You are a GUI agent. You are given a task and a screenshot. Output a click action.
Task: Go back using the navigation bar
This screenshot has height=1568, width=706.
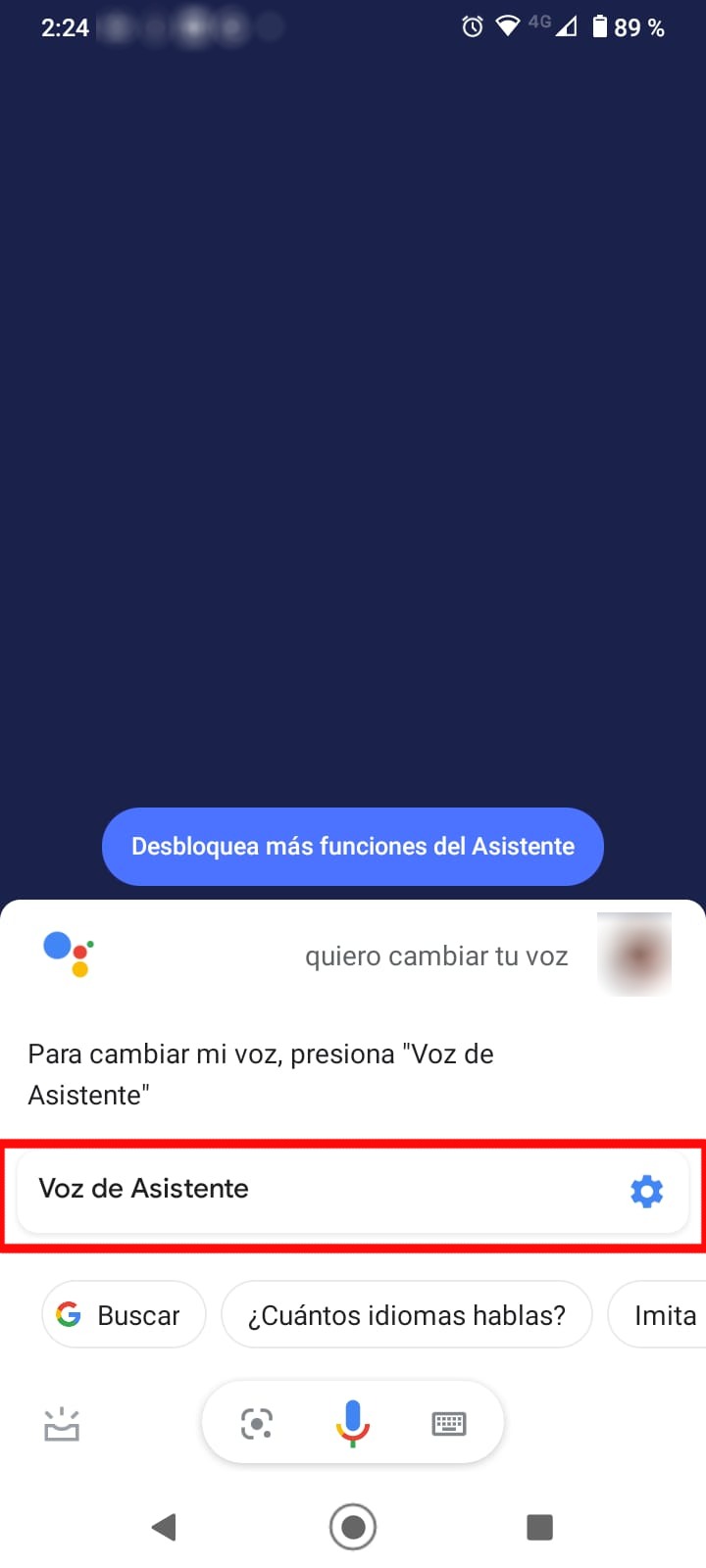coord(164,1527)
